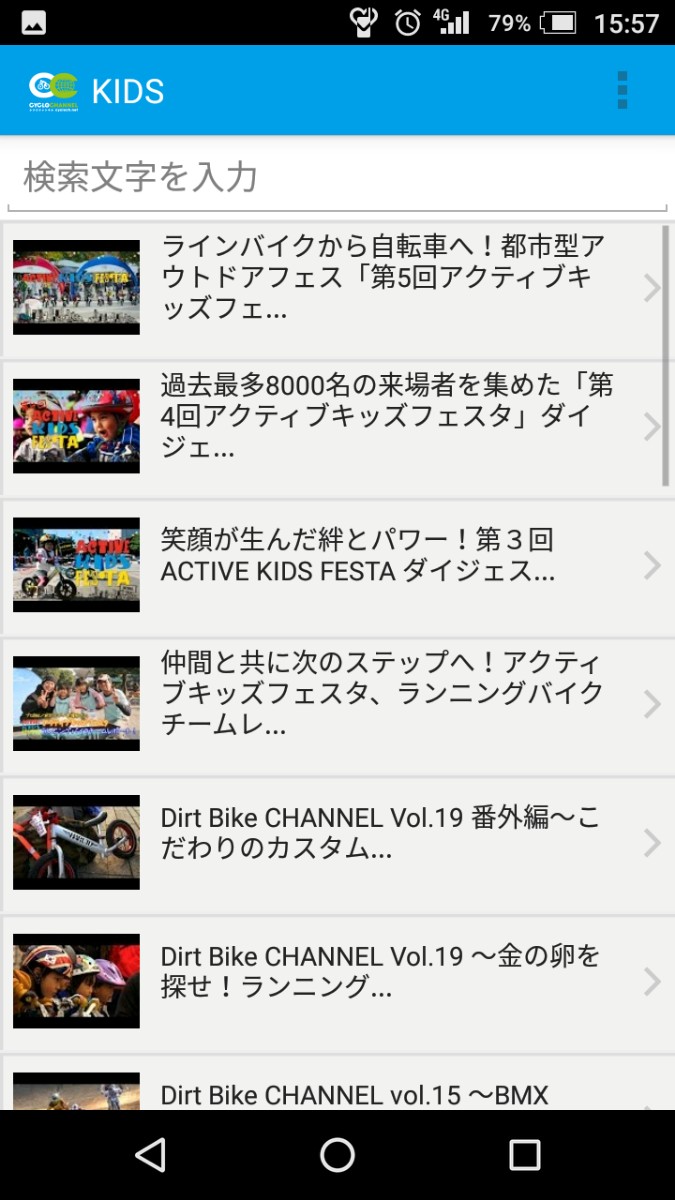The image size is (675, 1200).
Task: Open the 過去最多8000名の来場者 video row
Action: point(336,428)
